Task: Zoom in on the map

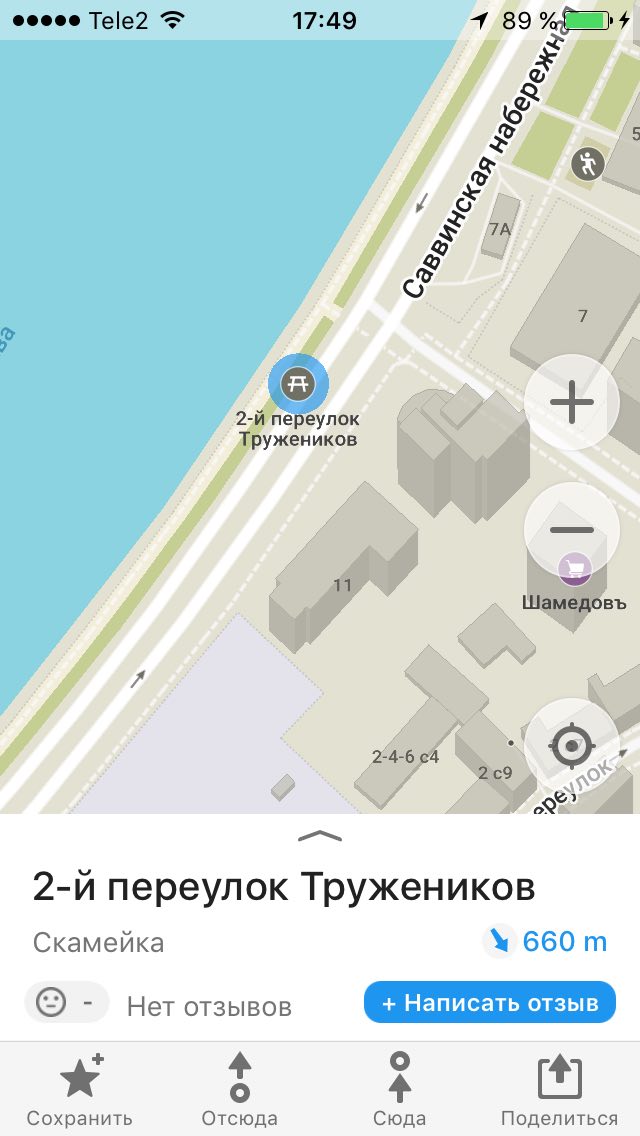Action: [x=571, y=402]
